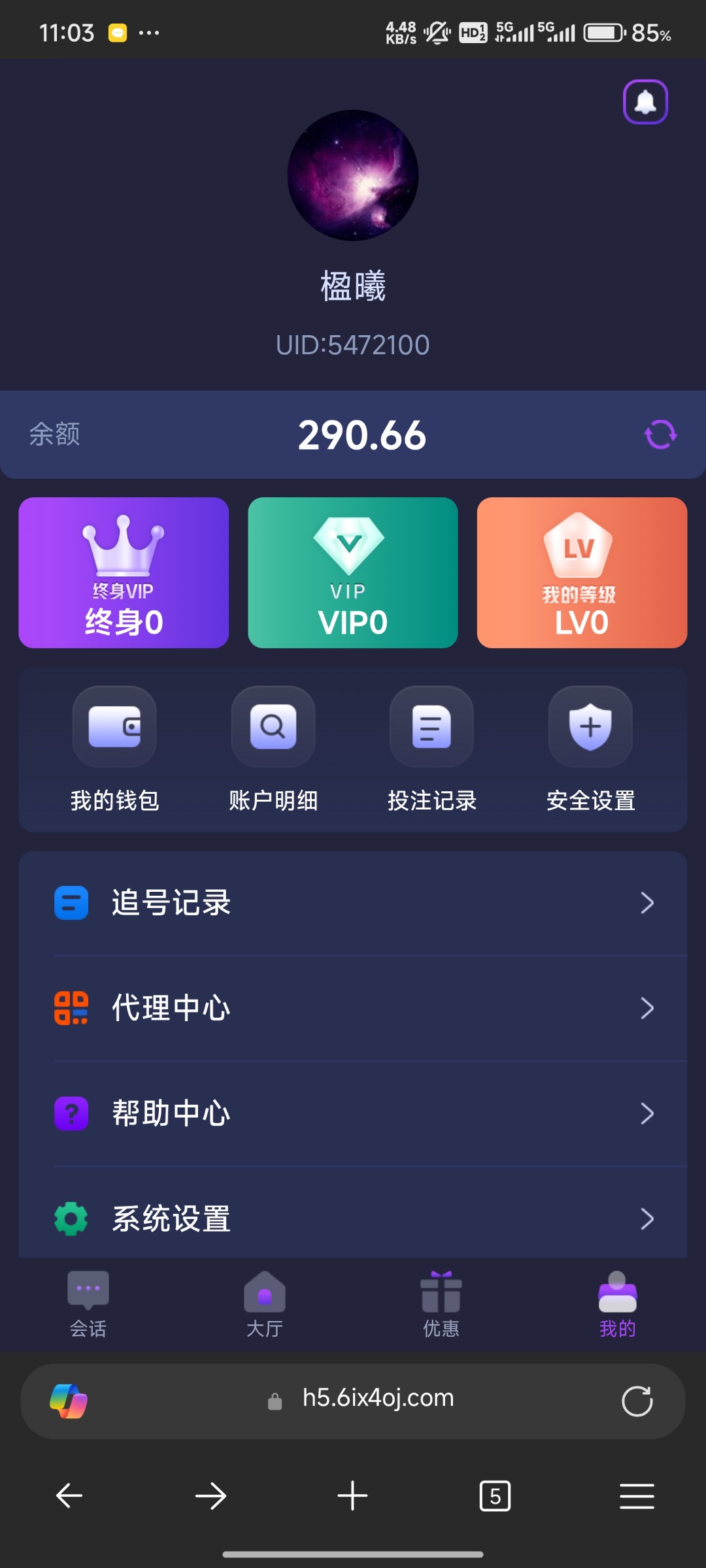Go to 代理中心
The height and width of the screenshot is (1568, 706).
(353, 1008)
